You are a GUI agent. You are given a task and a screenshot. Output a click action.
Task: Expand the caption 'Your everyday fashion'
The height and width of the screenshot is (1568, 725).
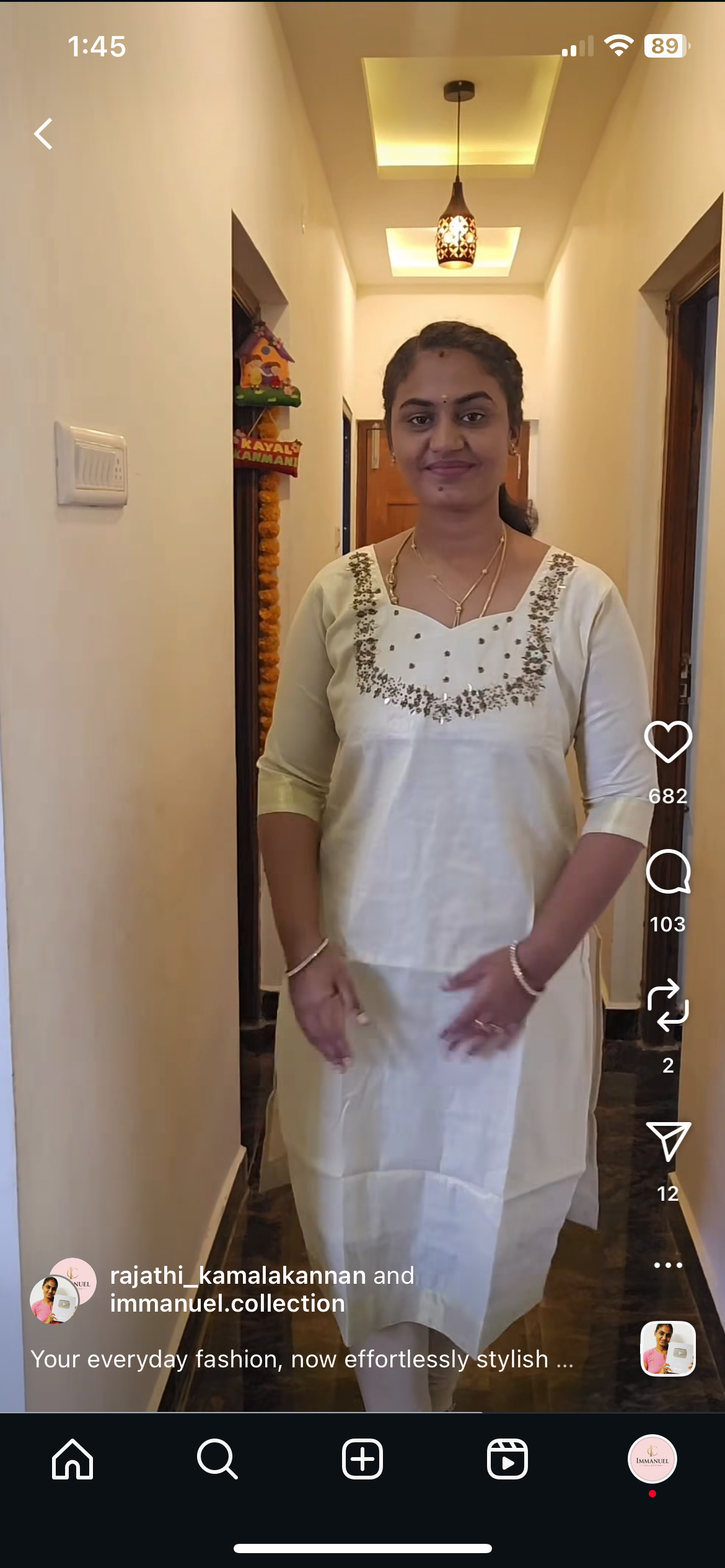coord(302,1359)
